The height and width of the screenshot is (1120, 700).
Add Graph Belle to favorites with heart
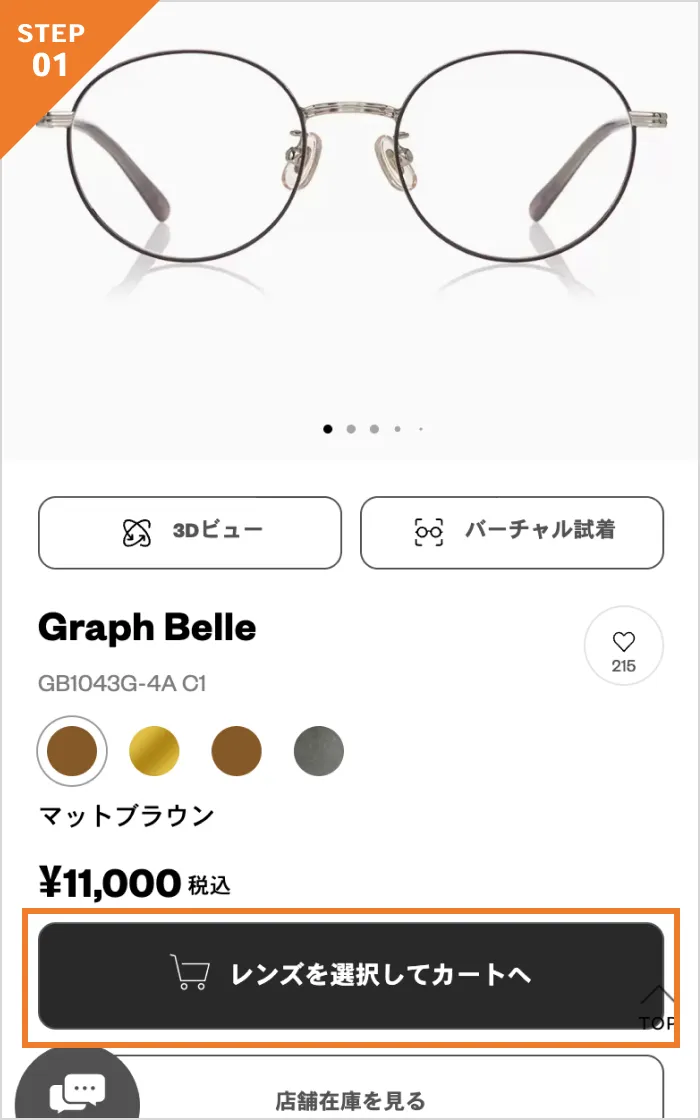623,646
